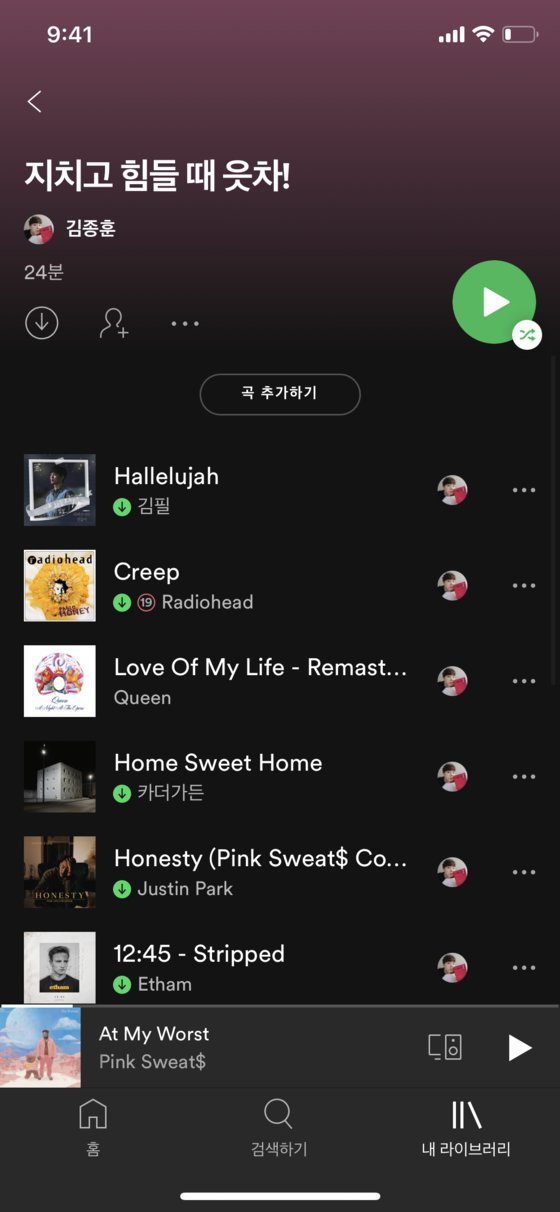Start shuffle play with the green button
The image size is (560, 1212).
click(495, 302)
